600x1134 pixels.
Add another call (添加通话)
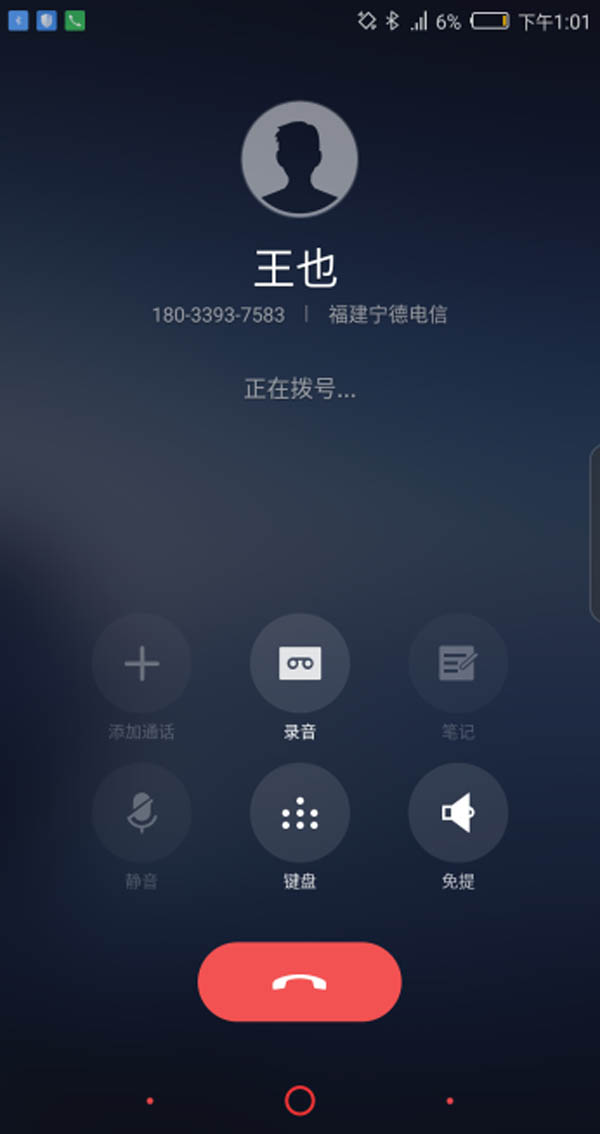pos(142,663)
